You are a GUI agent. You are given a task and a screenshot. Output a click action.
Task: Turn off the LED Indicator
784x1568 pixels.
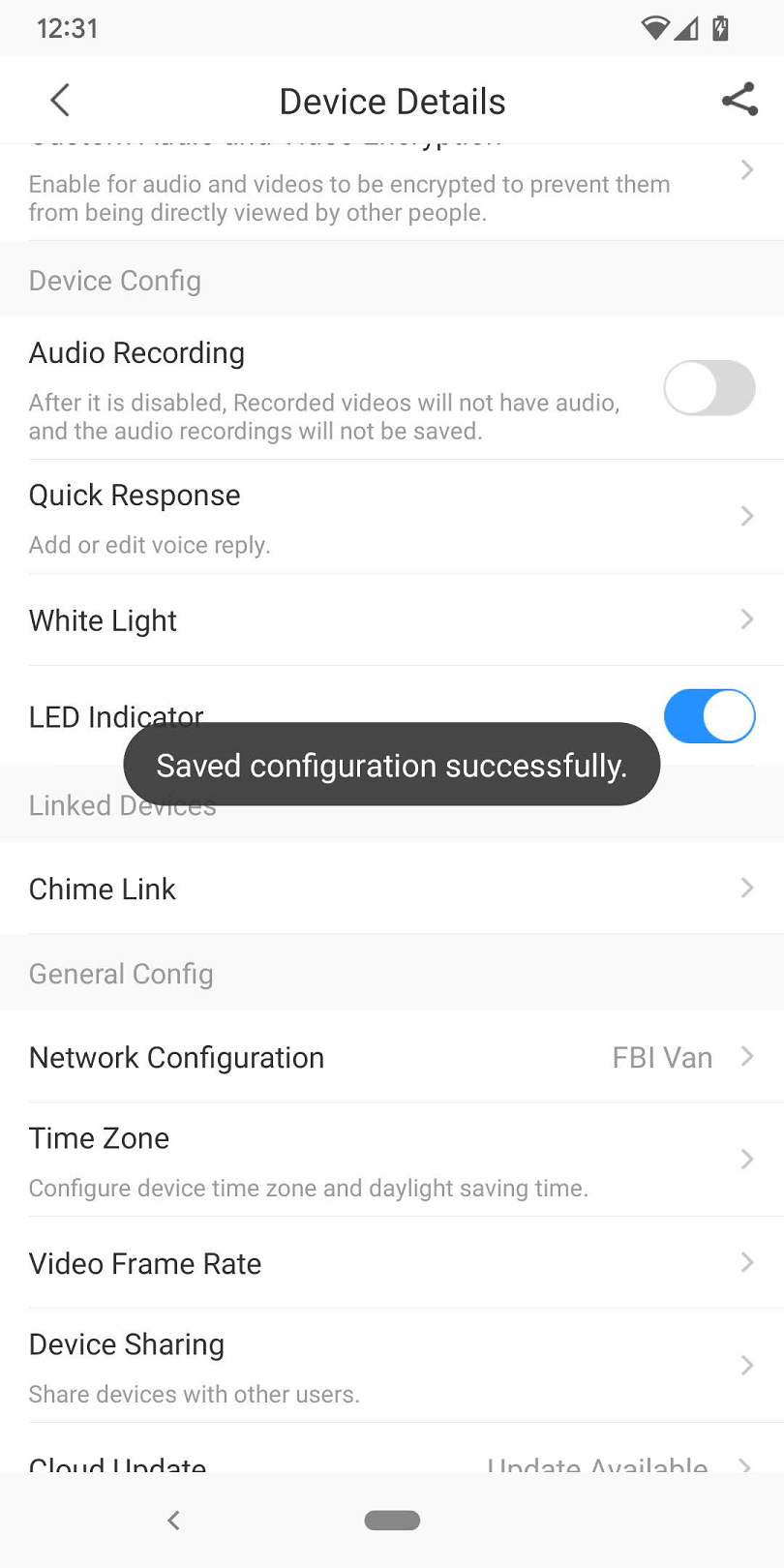[709, 716]
